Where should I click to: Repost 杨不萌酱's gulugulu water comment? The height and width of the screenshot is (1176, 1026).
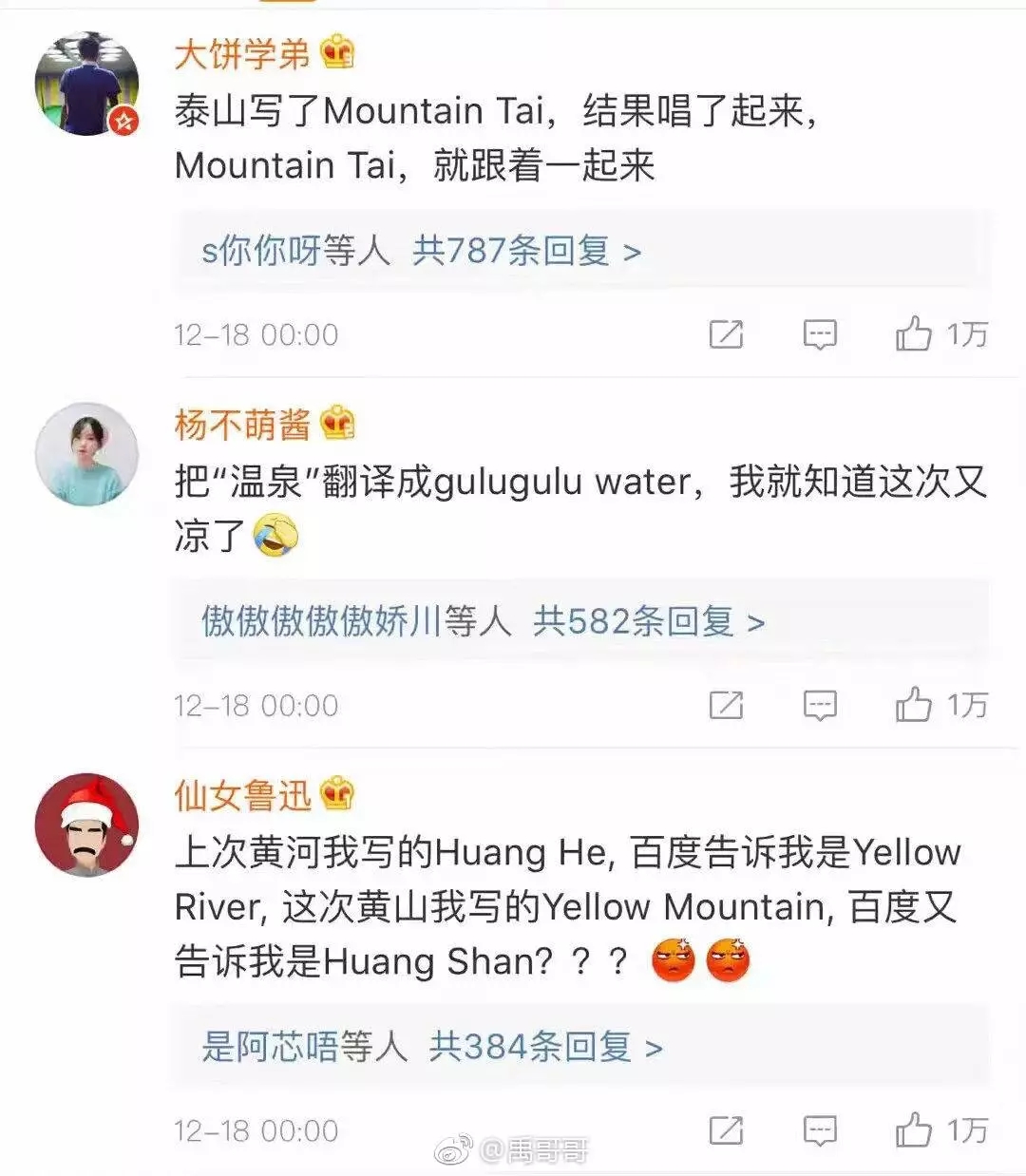coord(726,705)
